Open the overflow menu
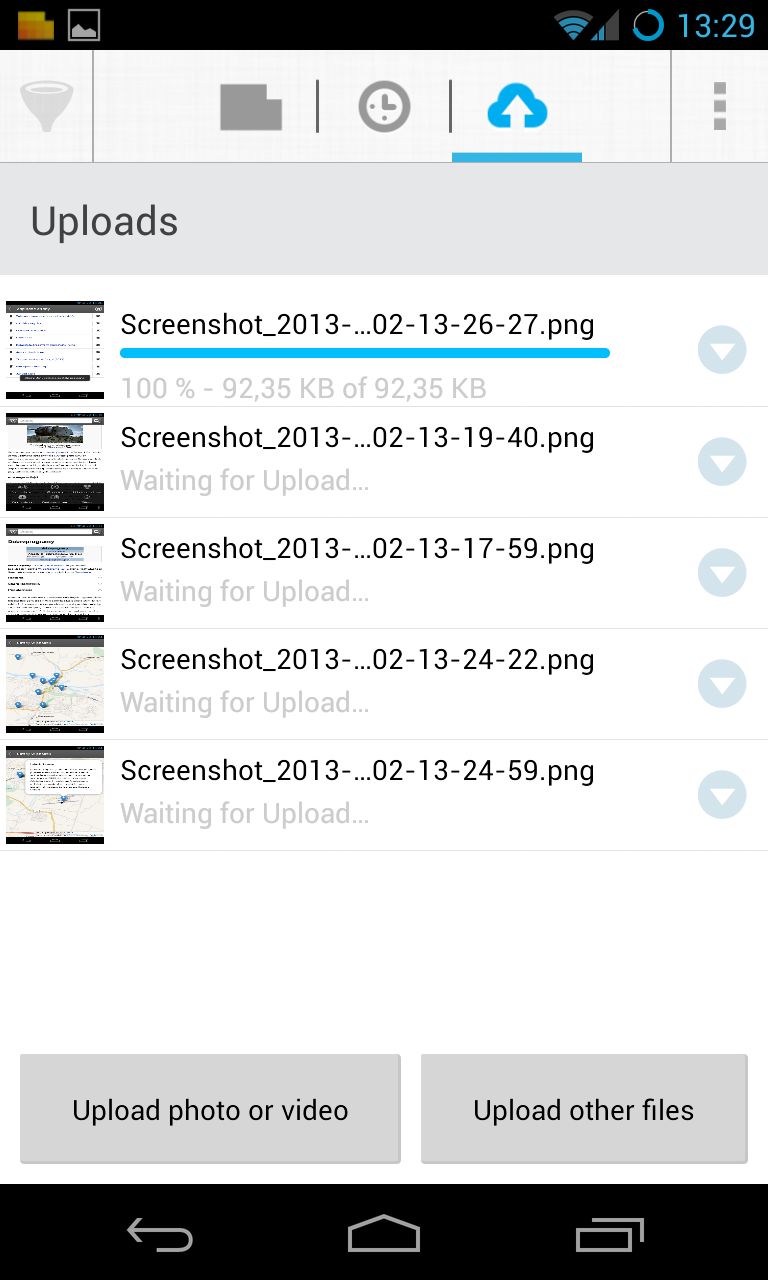The height and width of the screenshot is (1280, 768). pyautogui.click(x=719, y=107)
